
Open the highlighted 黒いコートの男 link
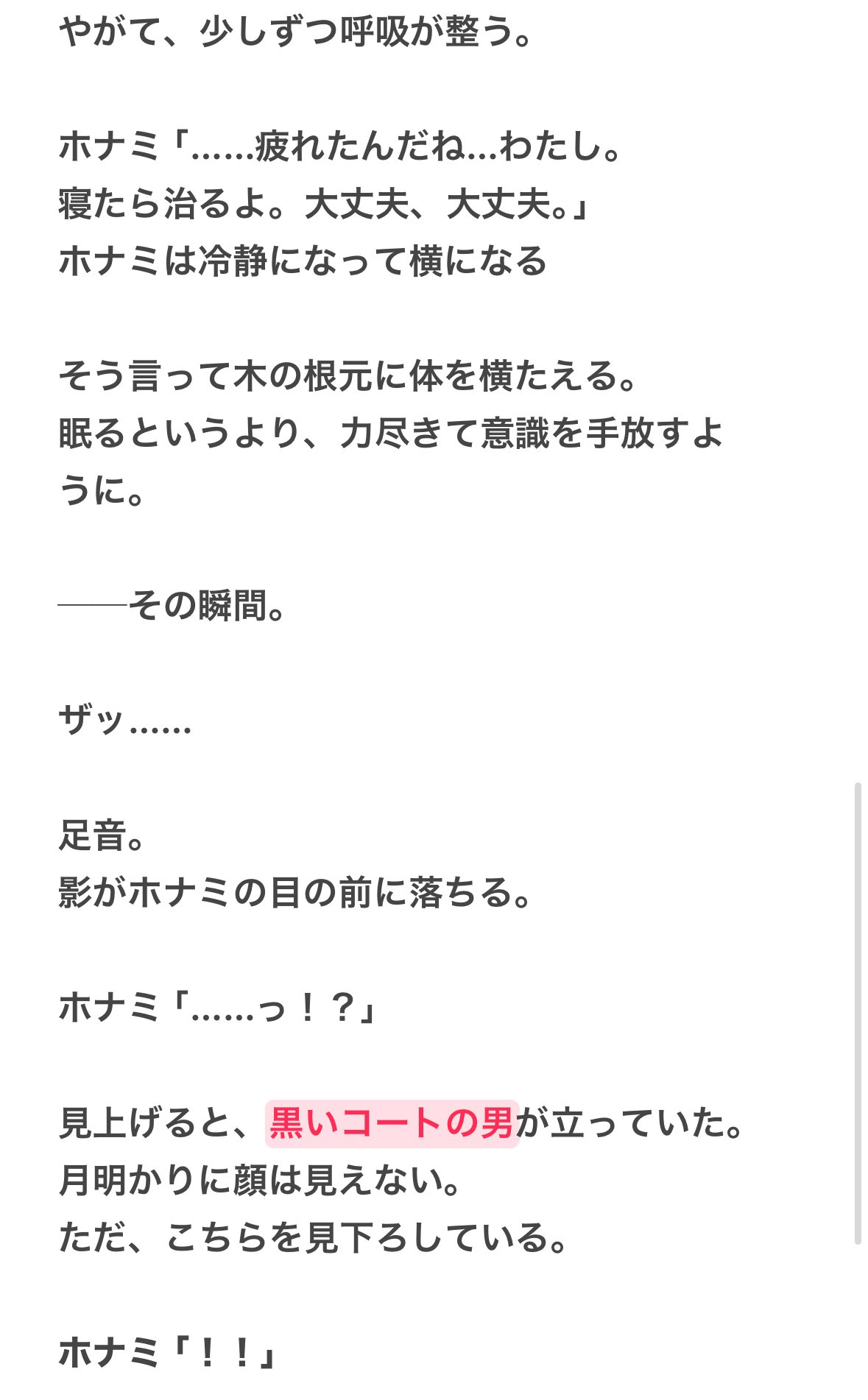tap(392, 1123)
